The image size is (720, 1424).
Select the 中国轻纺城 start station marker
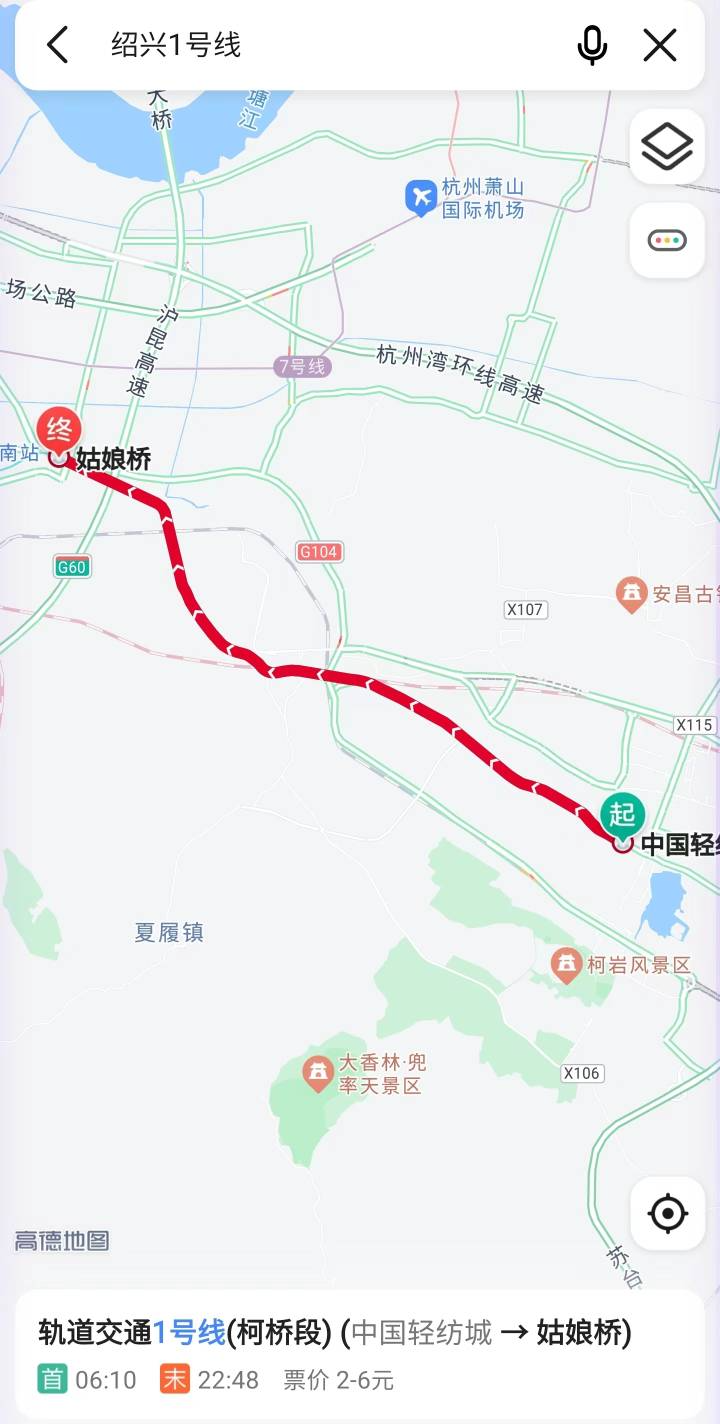pos(623,842)
